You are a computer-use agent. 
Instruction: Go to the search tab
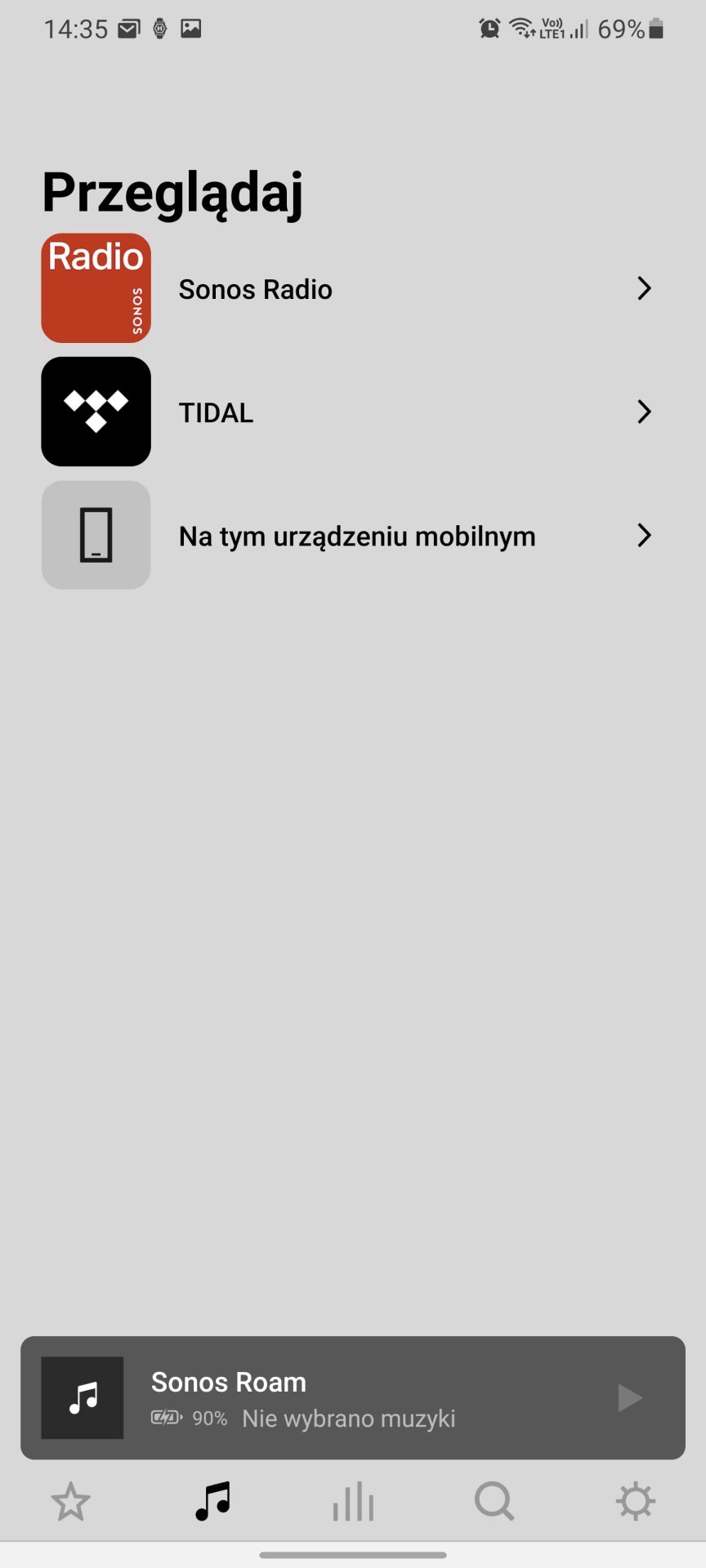click(494, 1501)
